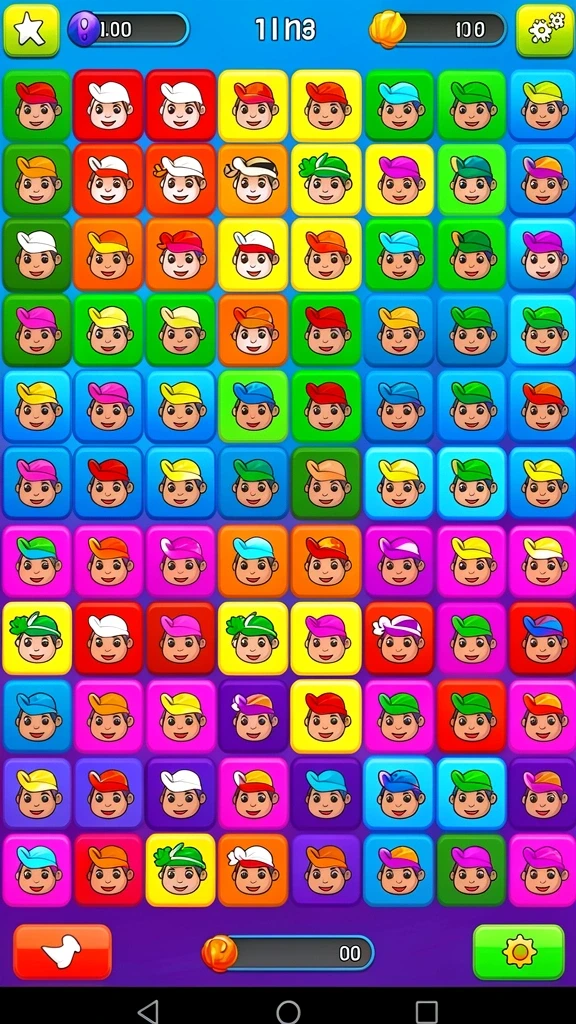Tap the green button with sun icon
Image resolution: width=576 pixels, height=1024 pixels.
pos(519,952)
